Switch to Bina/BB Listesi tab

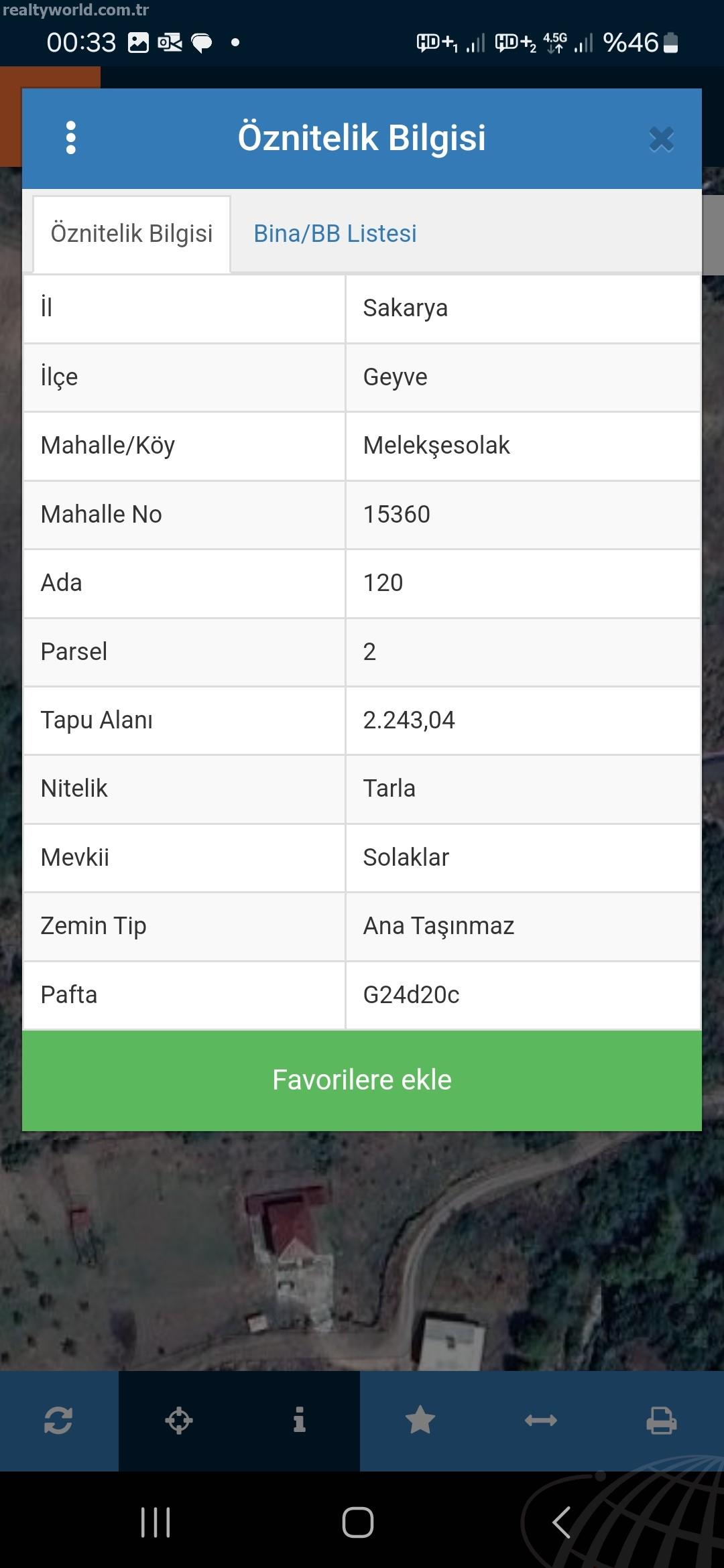pos(335,234)
